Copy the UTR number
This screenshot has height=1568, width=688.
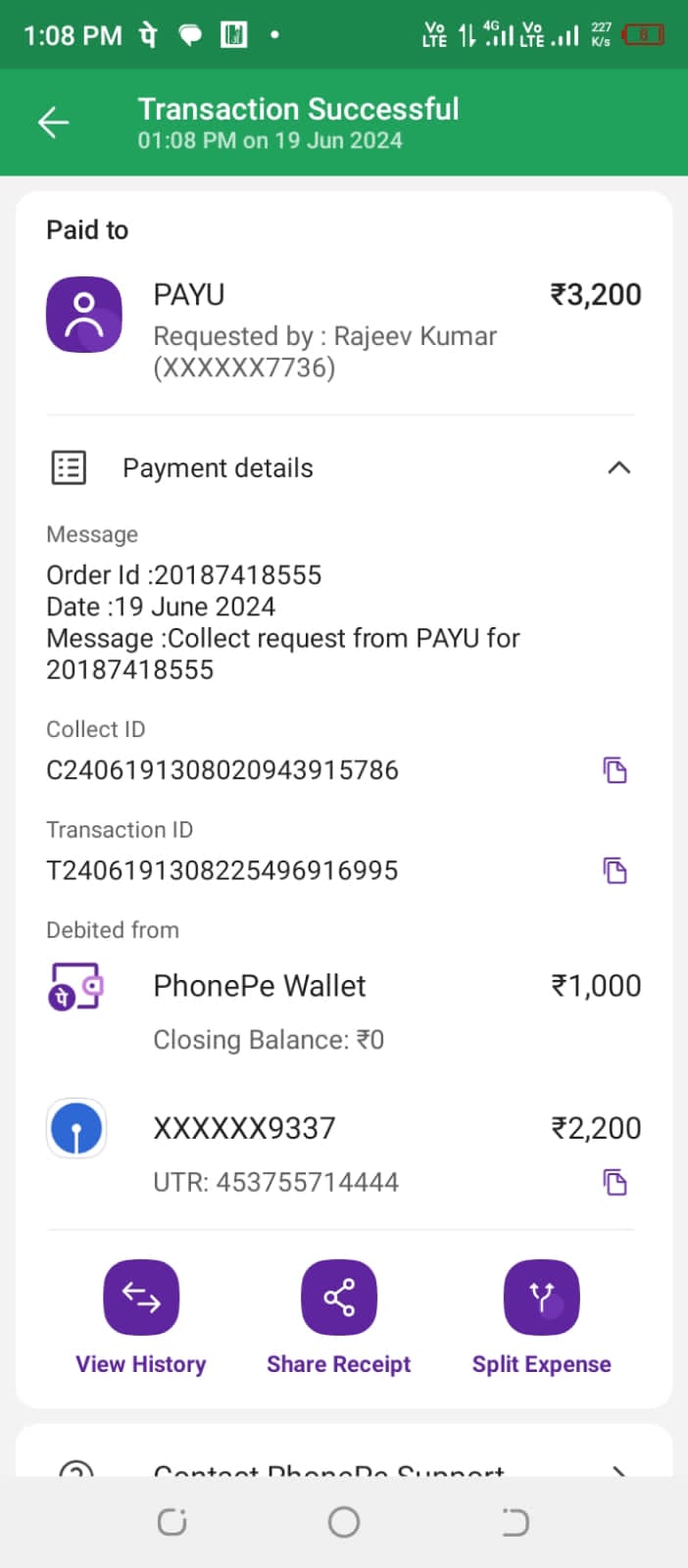614,1182
